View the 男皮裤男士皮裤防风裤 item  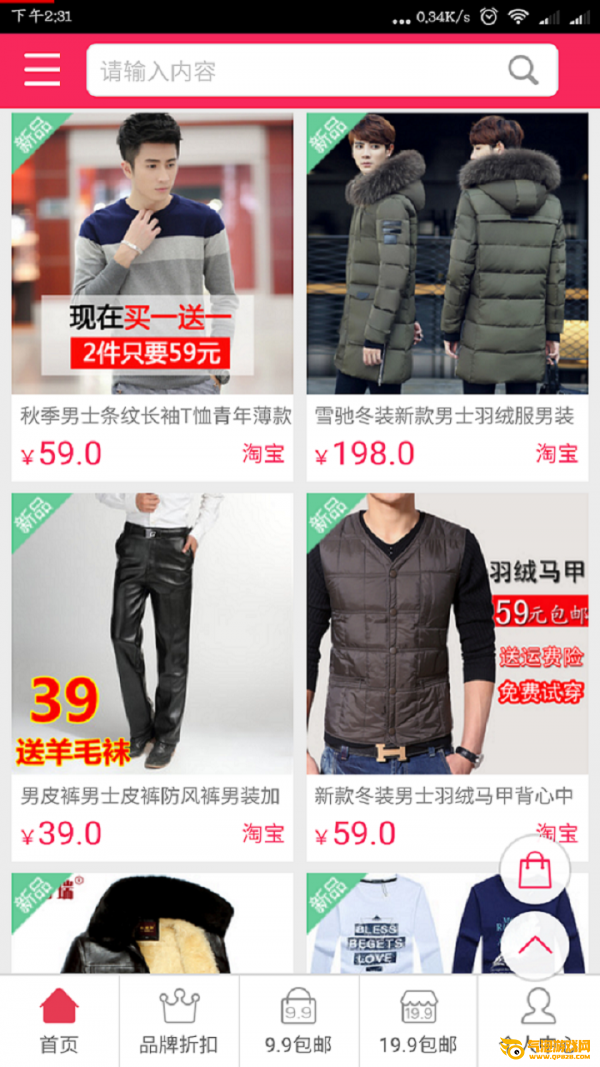click(x=152, y=677)
